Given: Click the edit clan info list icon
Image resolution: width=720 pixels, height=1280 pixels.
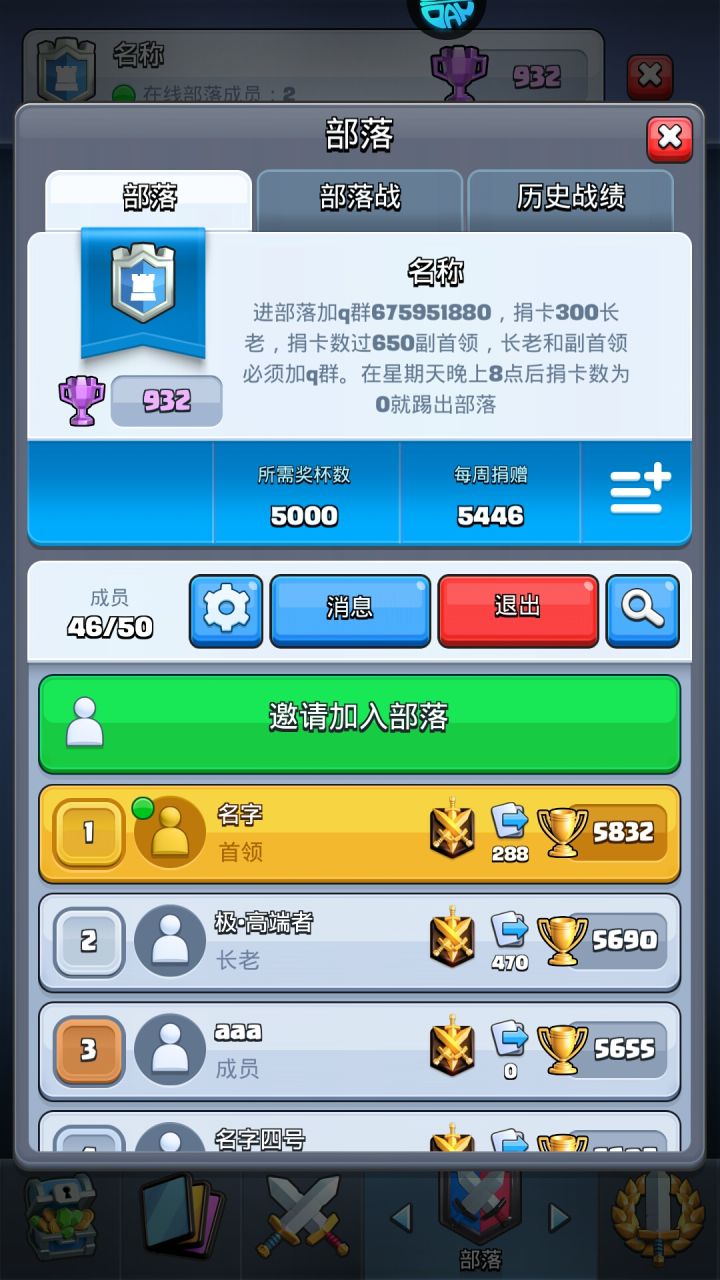Looking at the screenshot, I should pos(638,493).
